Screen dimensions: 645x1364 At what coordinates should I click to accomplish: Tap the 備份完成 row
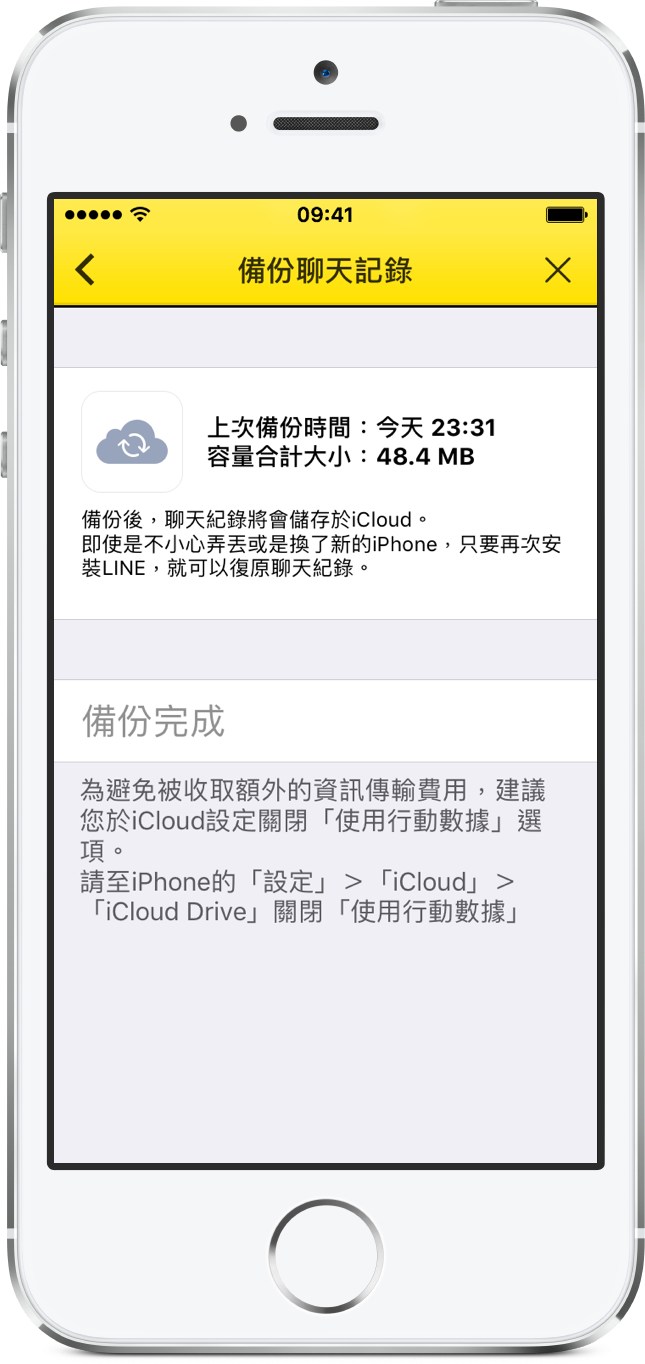click(x=325, y=721)
